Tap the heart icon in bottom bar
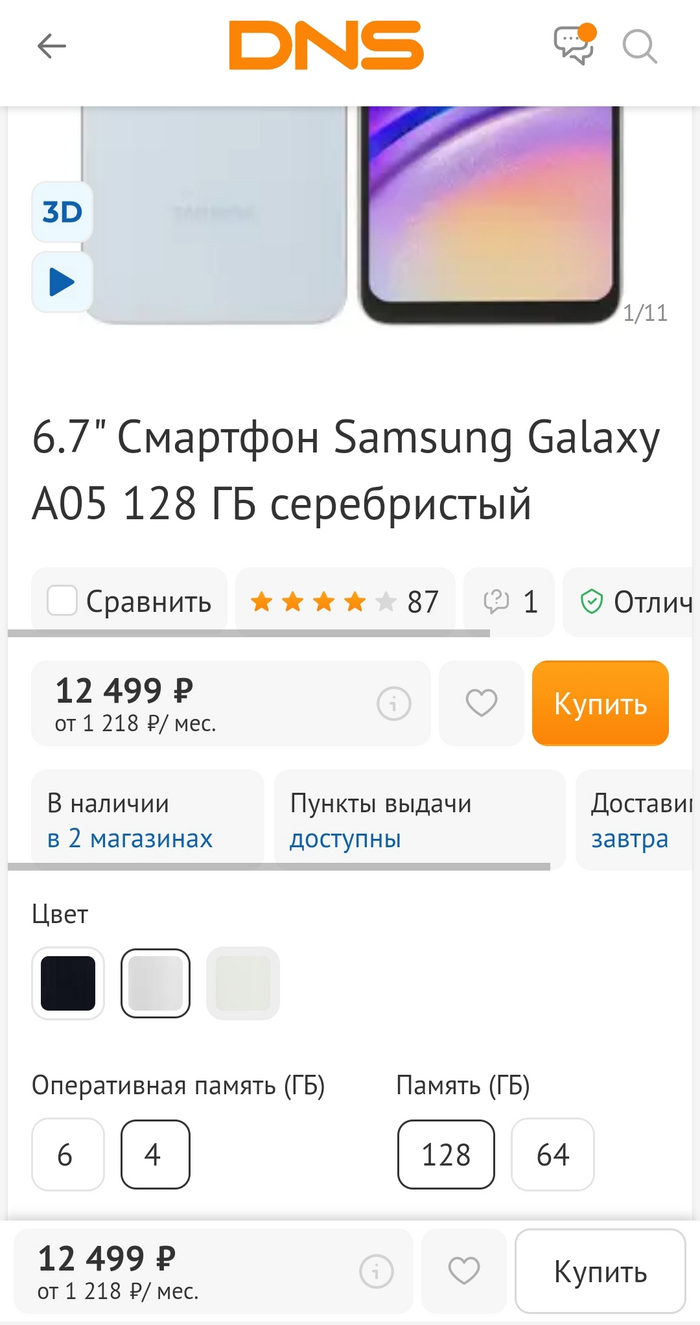Screen dimensions: 700x1325 [x=463, y=1271]
